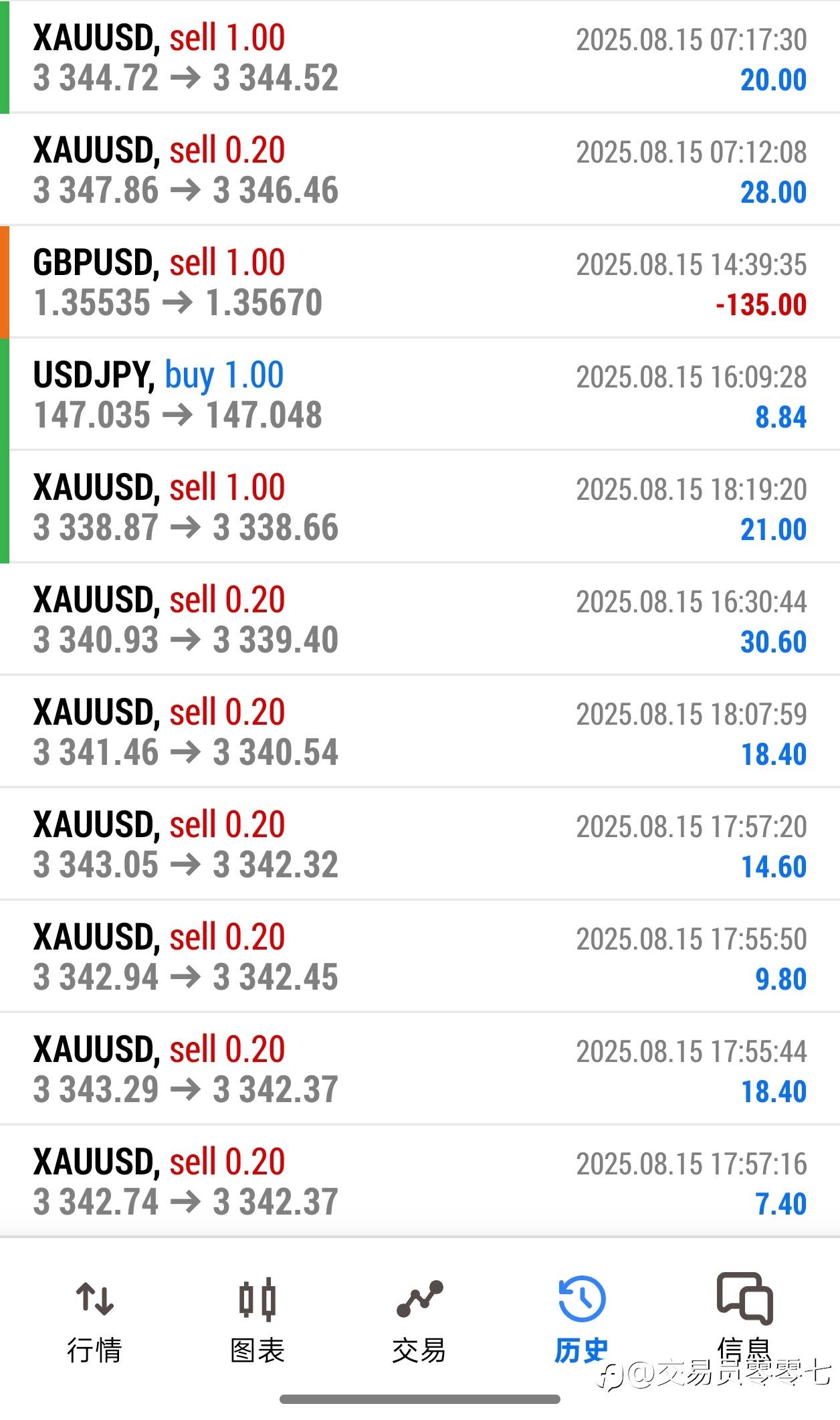Expand XAUUSD trade with 14.60 profit
Screen dimensions: 840x1420
click(x=420, y=845)
